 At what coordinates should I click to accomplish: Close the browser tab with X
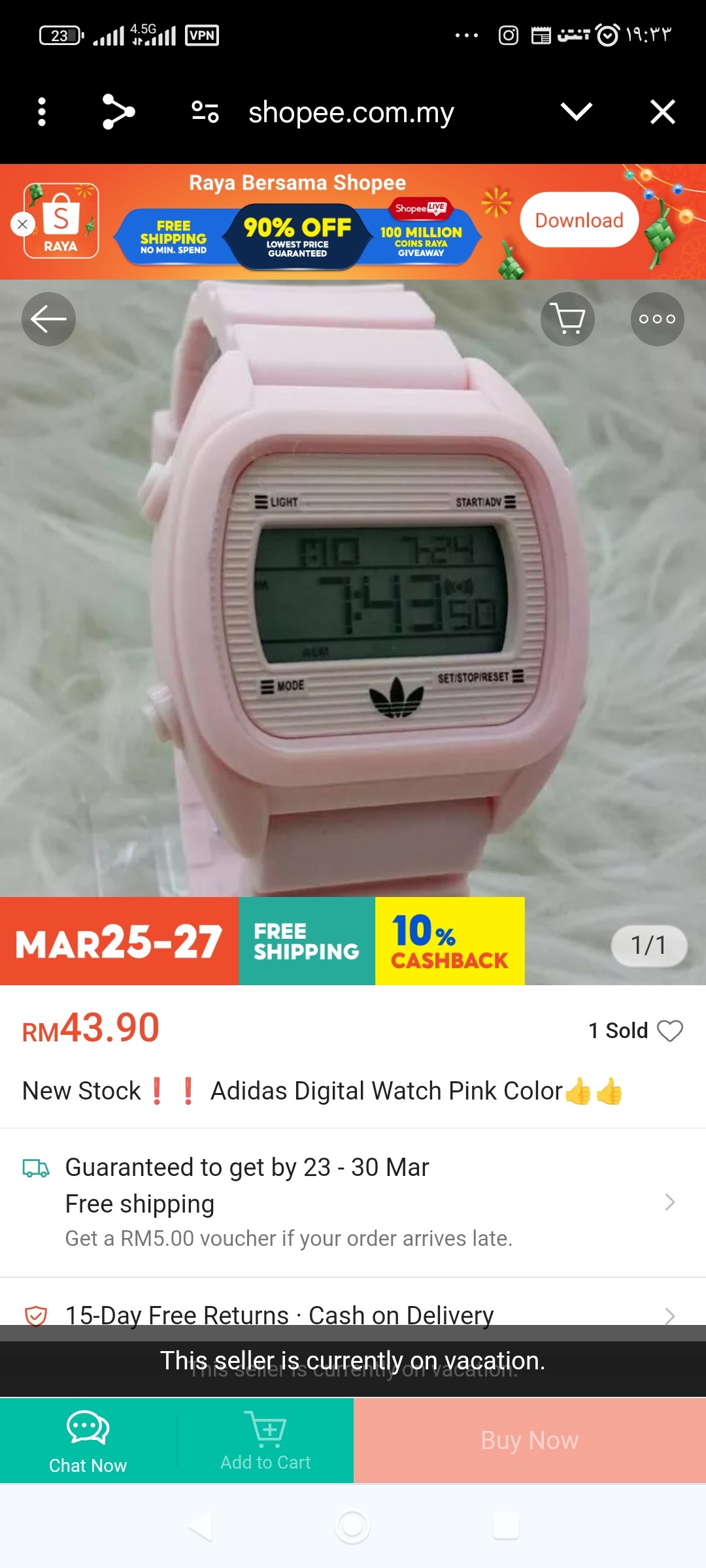[662, 112]
